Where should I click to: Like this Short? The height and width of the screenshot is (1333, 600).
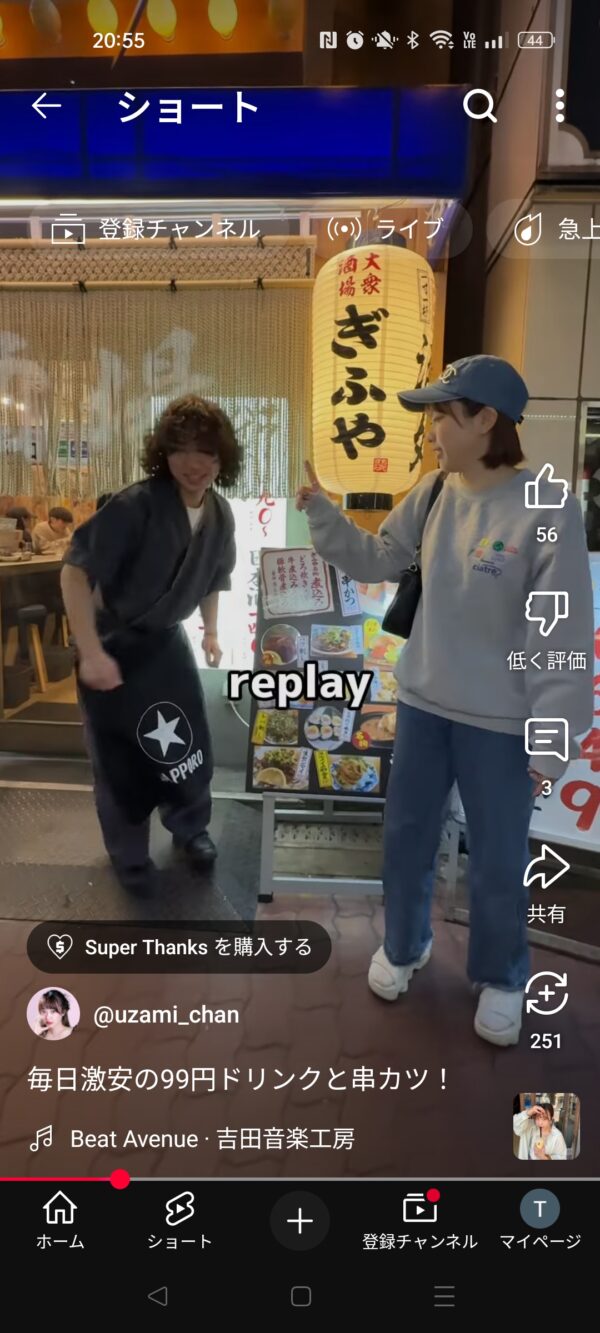(x=546, y=488)
